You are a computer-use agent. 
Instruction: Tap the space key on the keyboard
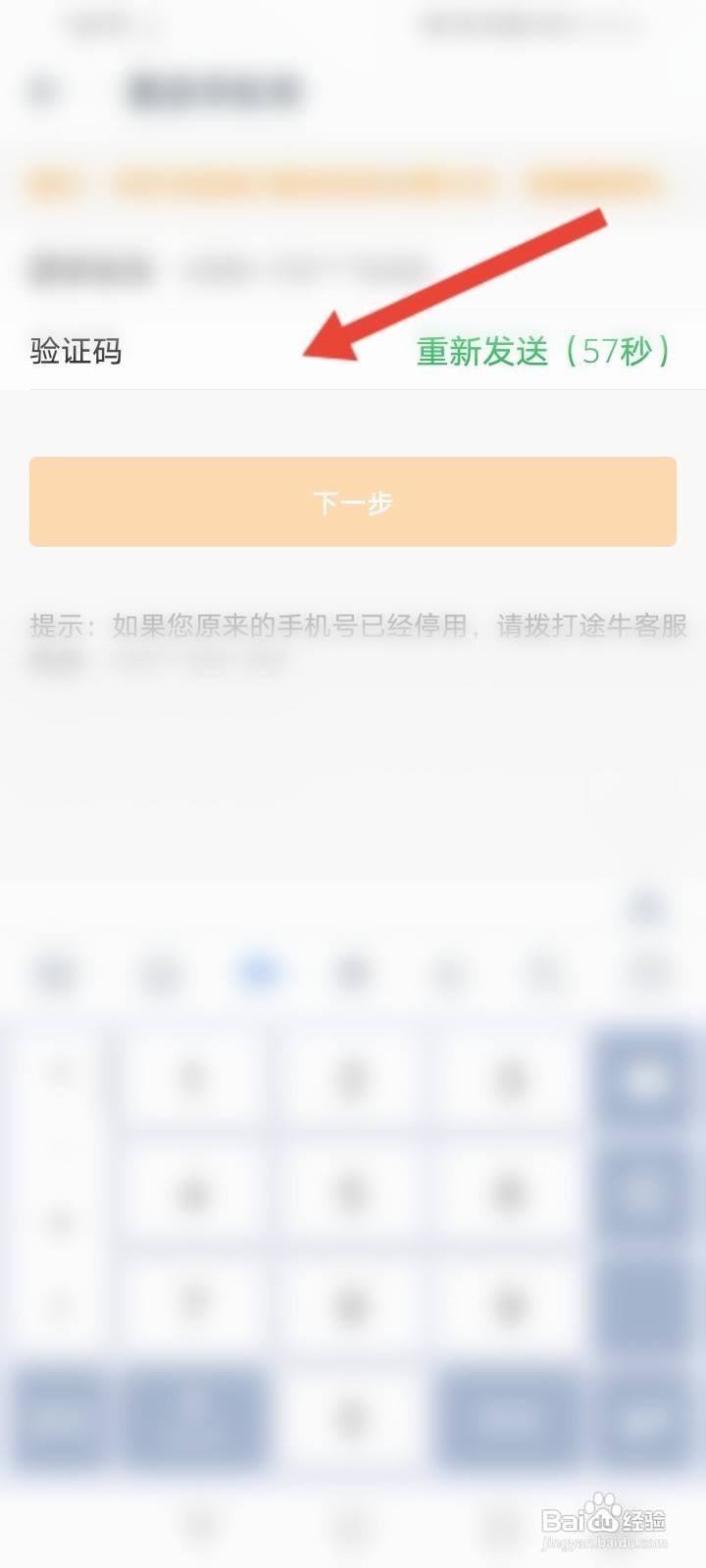[353, 1416]
